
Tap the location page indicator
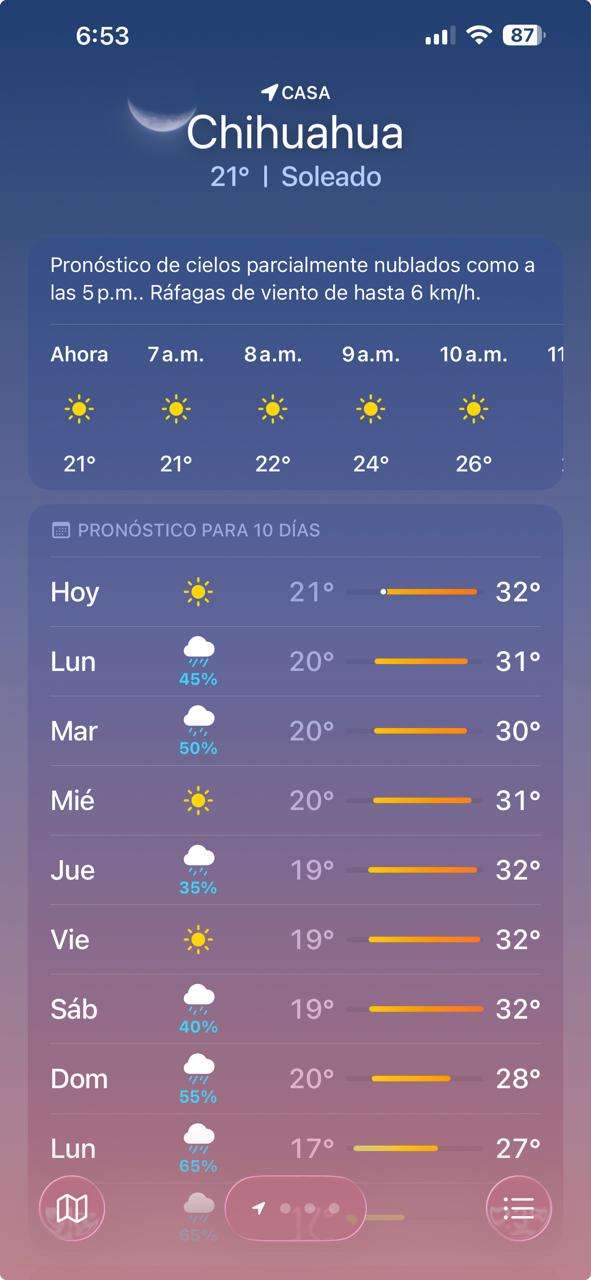click(x=296, y=1208)
